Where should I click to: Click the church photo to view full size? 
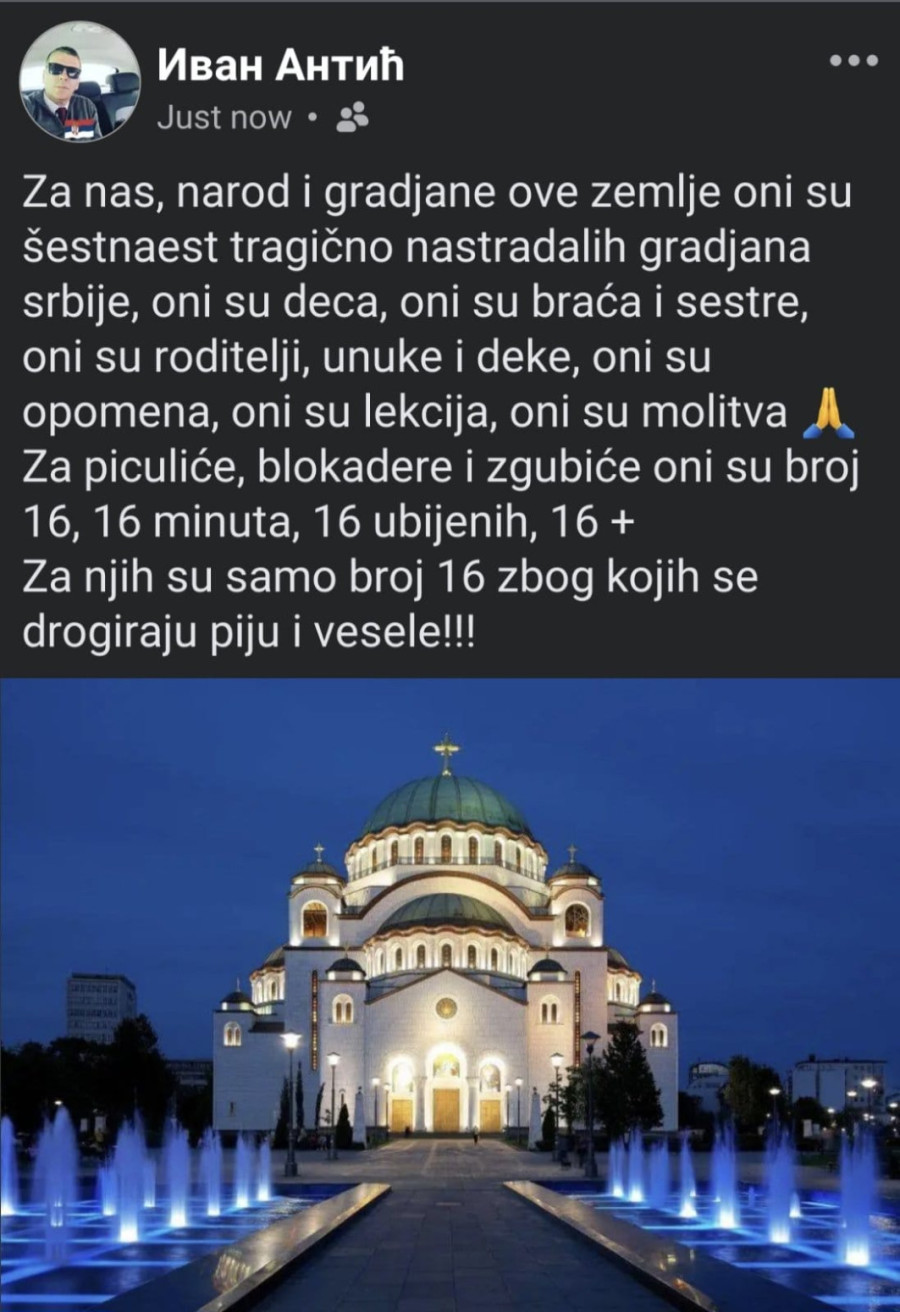pos(450,990)
